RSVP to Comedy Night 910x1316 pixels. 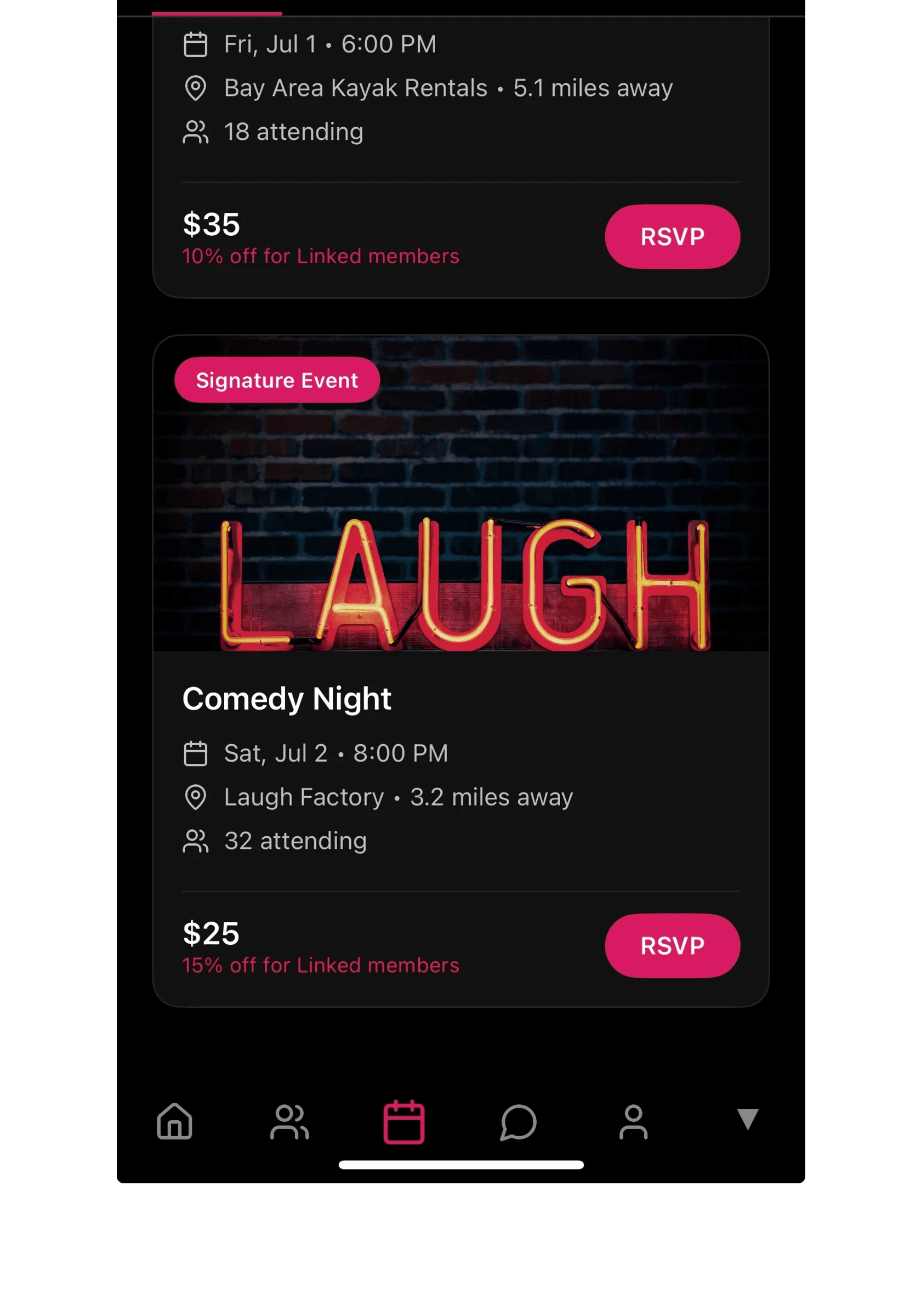tap(672, 945)
